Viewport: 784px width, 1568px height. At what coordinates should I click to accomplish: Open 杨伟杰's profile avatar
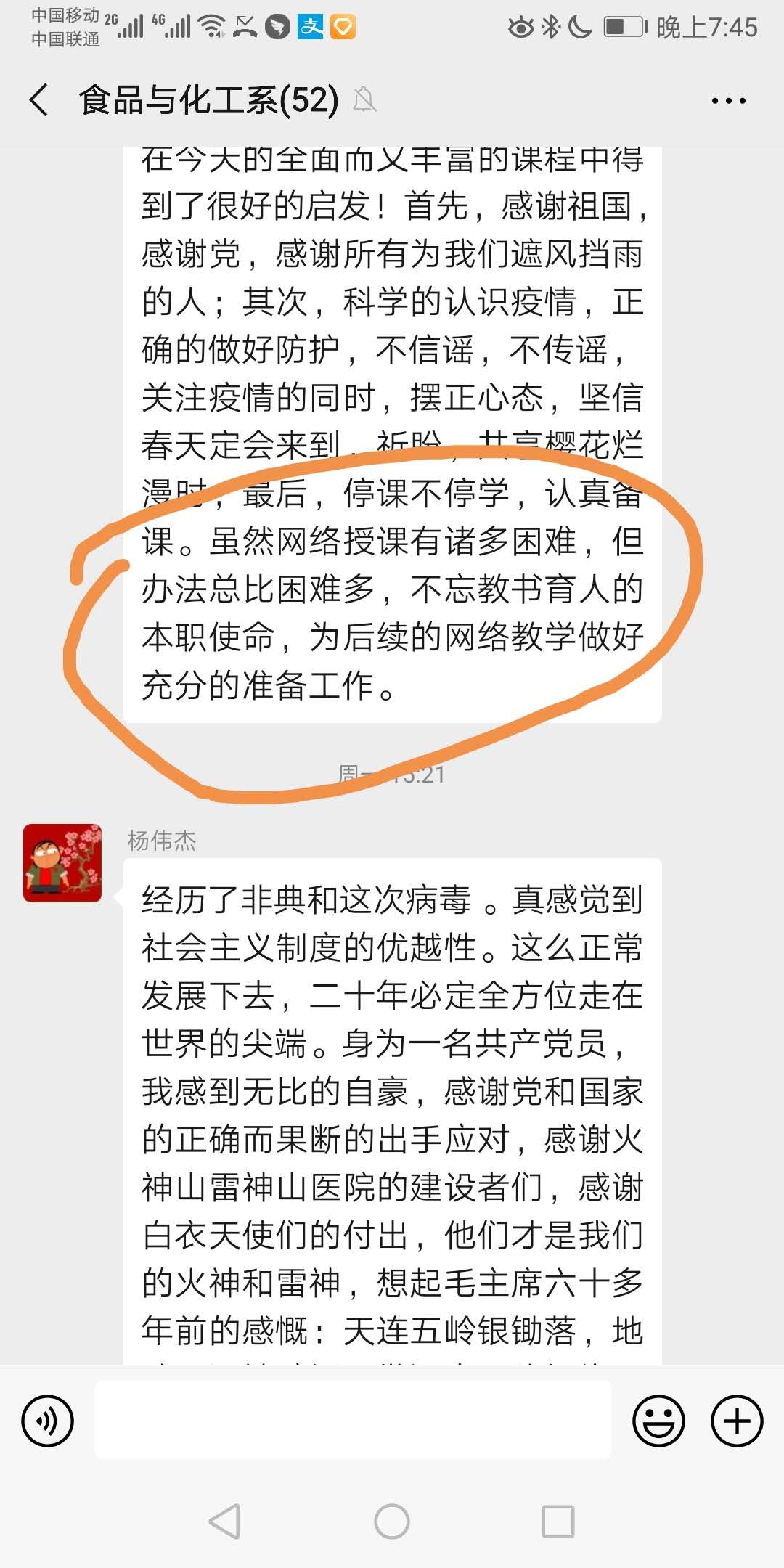point(62,863)
